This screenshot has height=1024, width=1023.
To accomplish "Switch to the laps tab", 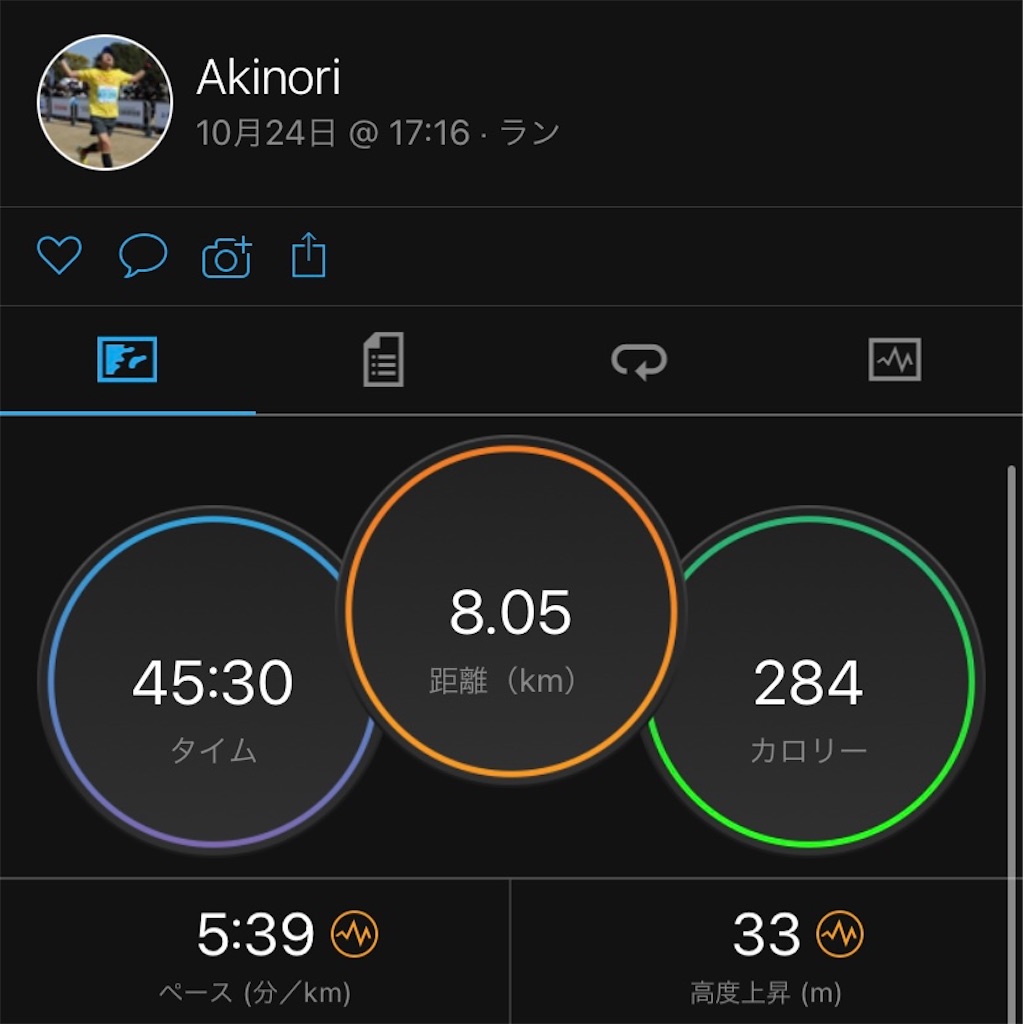I will [x=639, y=360].
